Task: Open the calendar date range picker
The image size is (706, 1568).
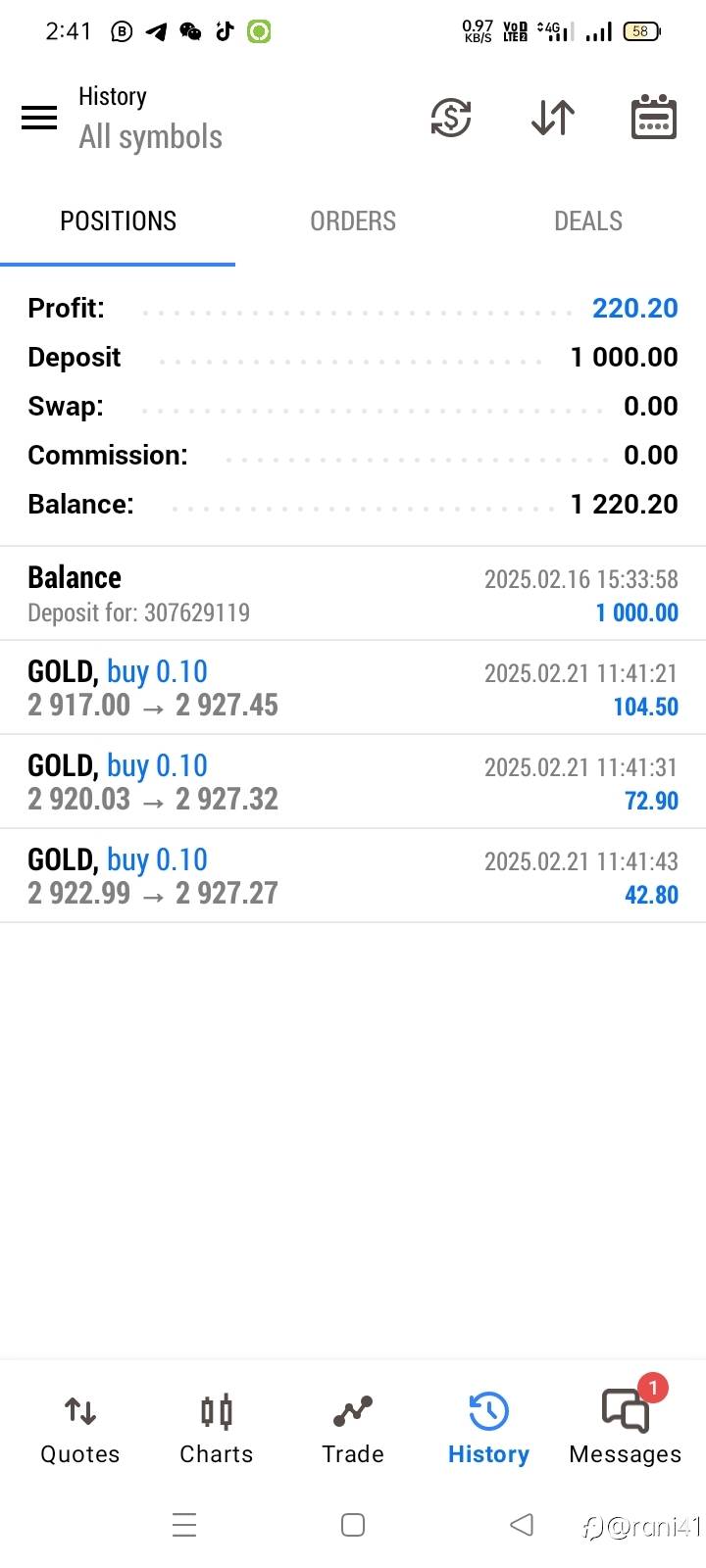Action: pyautogui.click(x=653, y=119)
